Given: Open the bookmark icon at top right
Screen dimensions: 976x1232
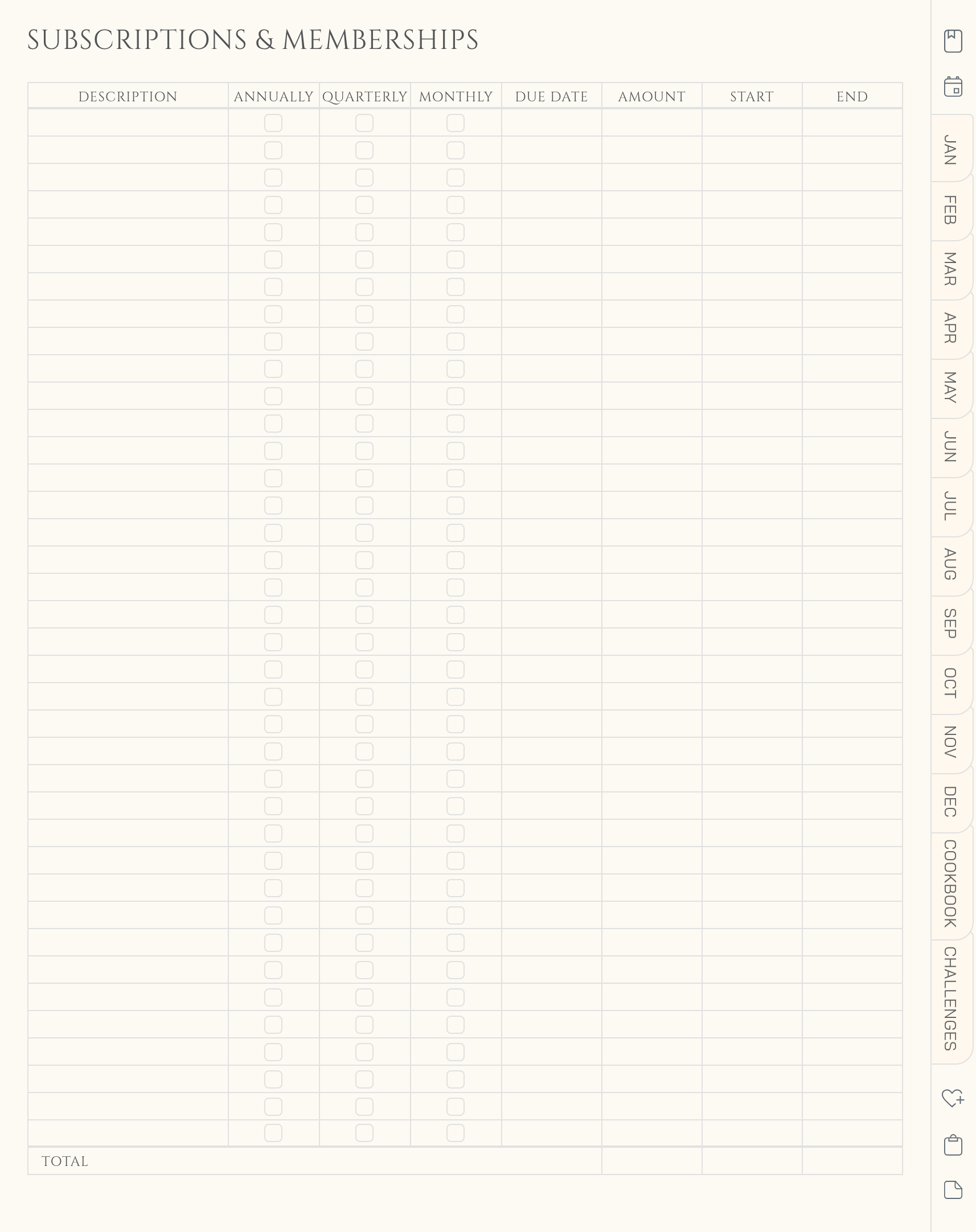Looking at the screenshot, I should tap(953, 41).
